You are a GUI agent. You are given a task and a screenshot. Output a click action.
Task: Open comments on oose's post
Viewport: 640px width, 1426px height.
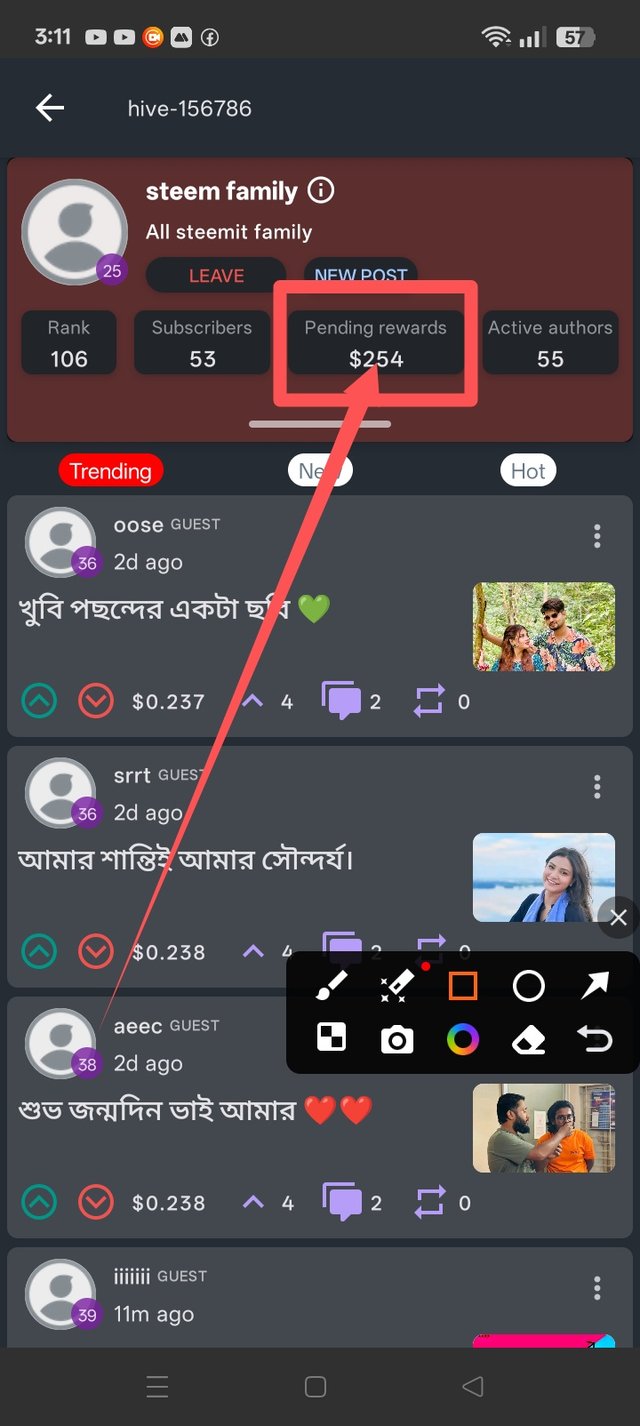(x=341, y=701)
